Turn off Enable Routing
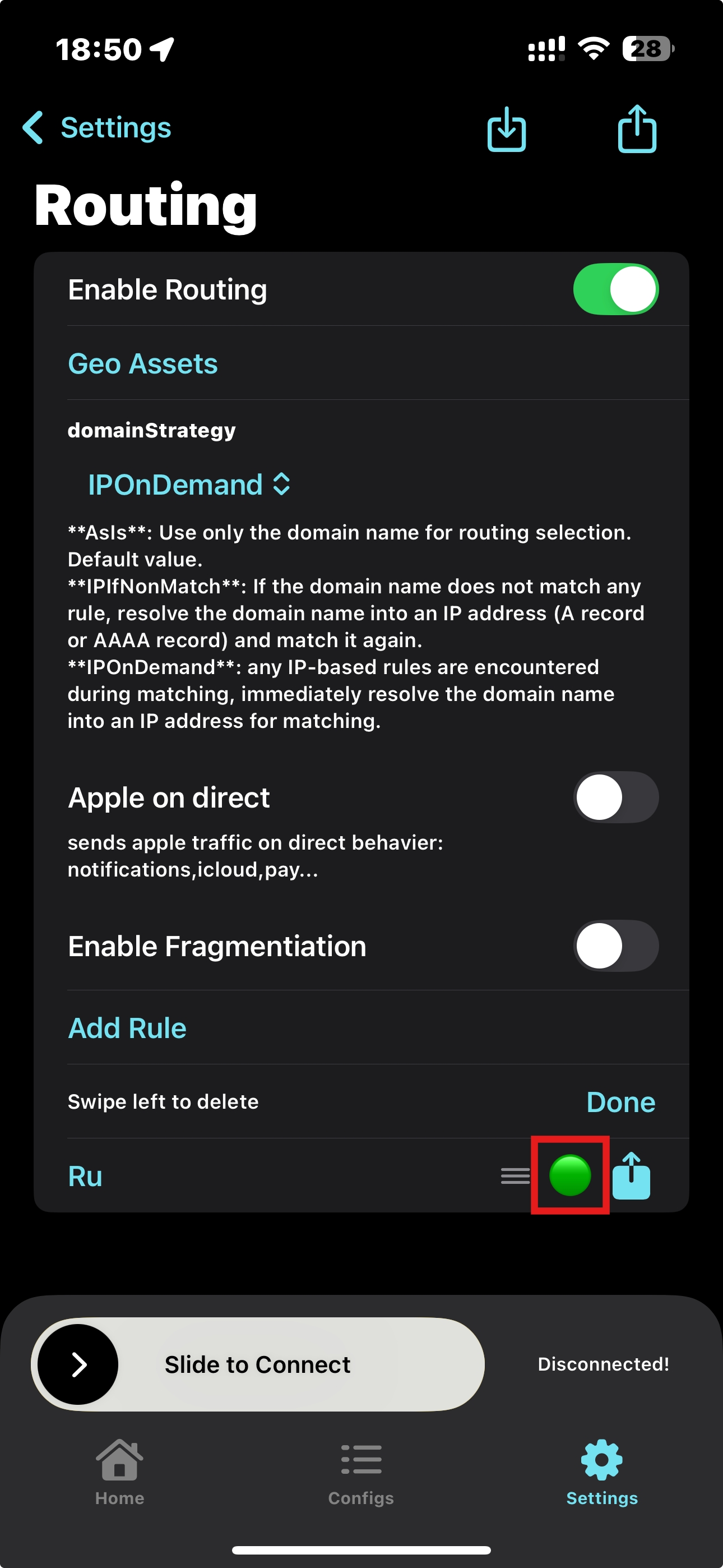This screenshot has height=1568, width=723. [x=615, y=289]
